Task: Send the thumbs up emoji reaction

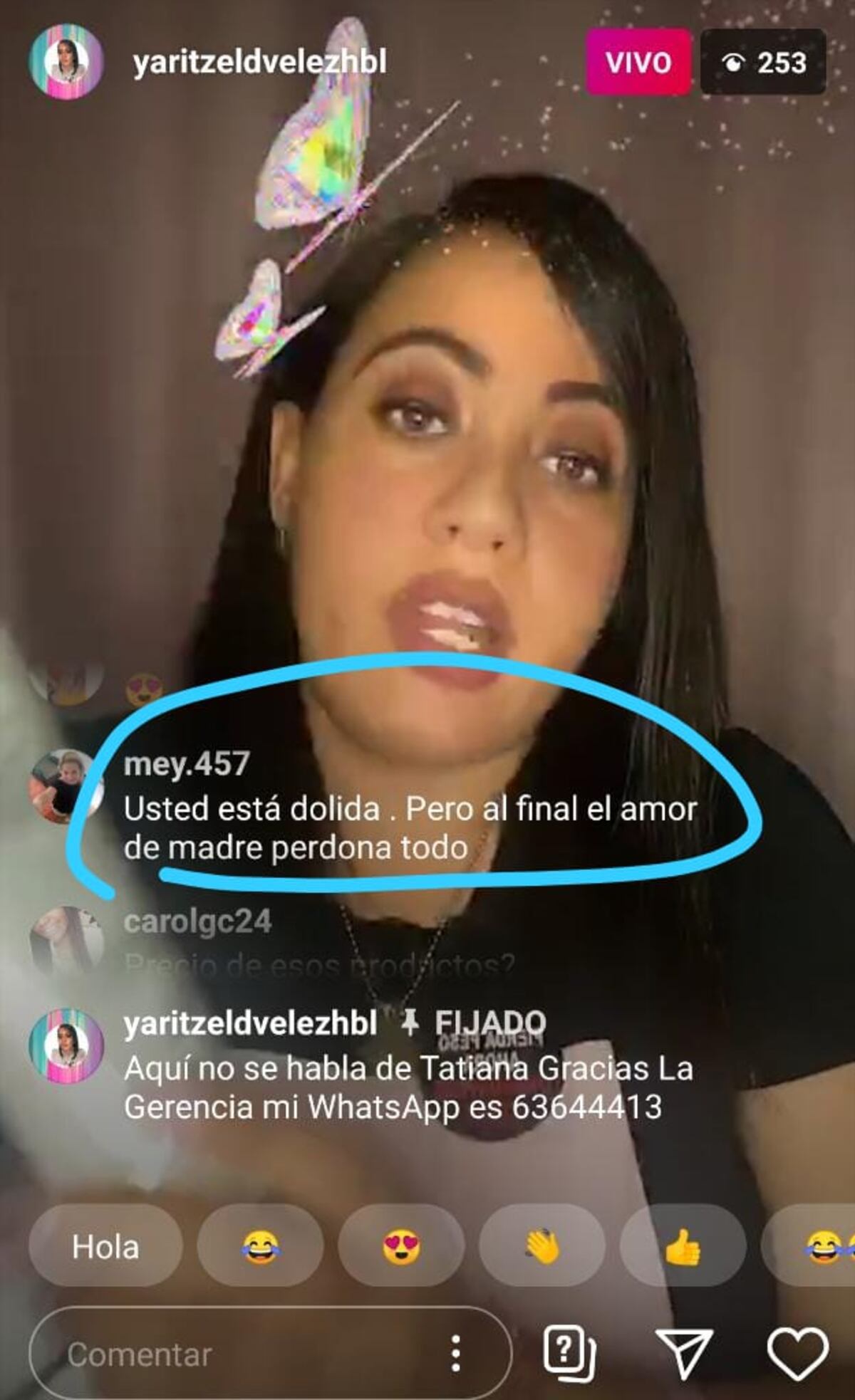Action: click(x=682, y=1247)
